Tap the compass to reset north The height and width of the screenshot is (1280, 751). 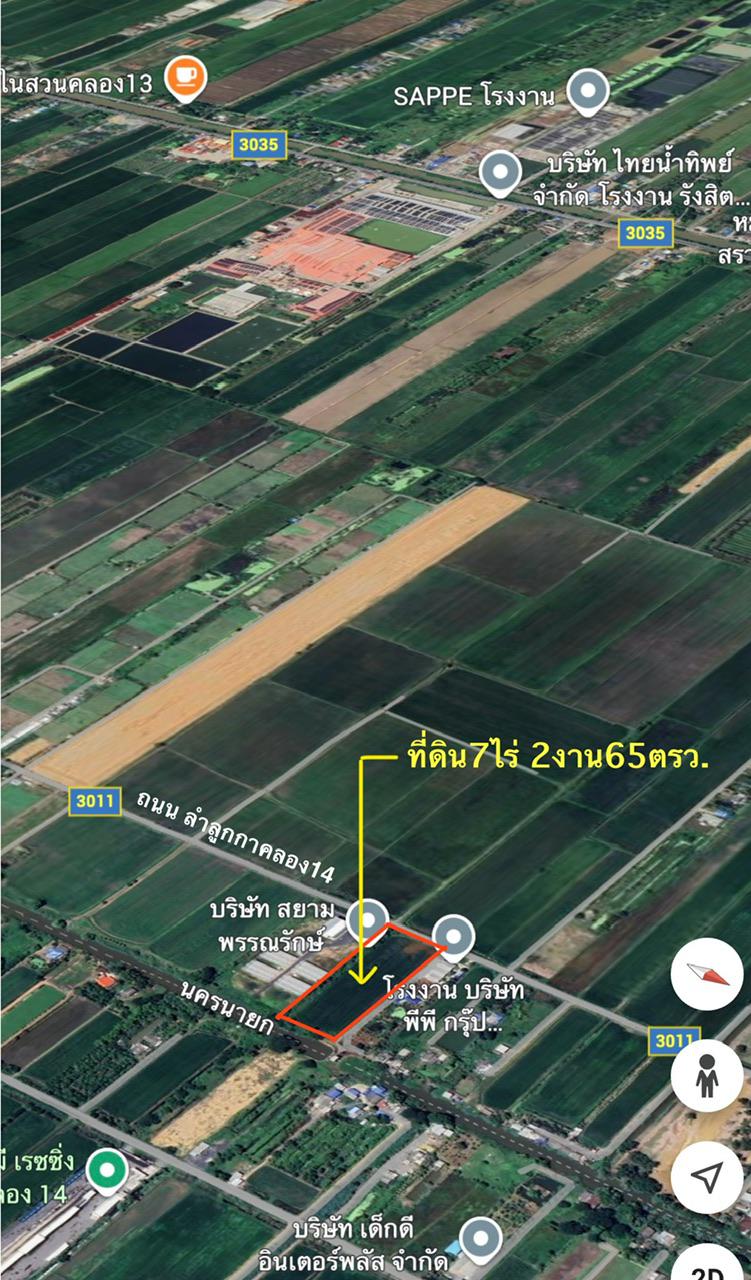pyautogui.click(x=707, y=975)
